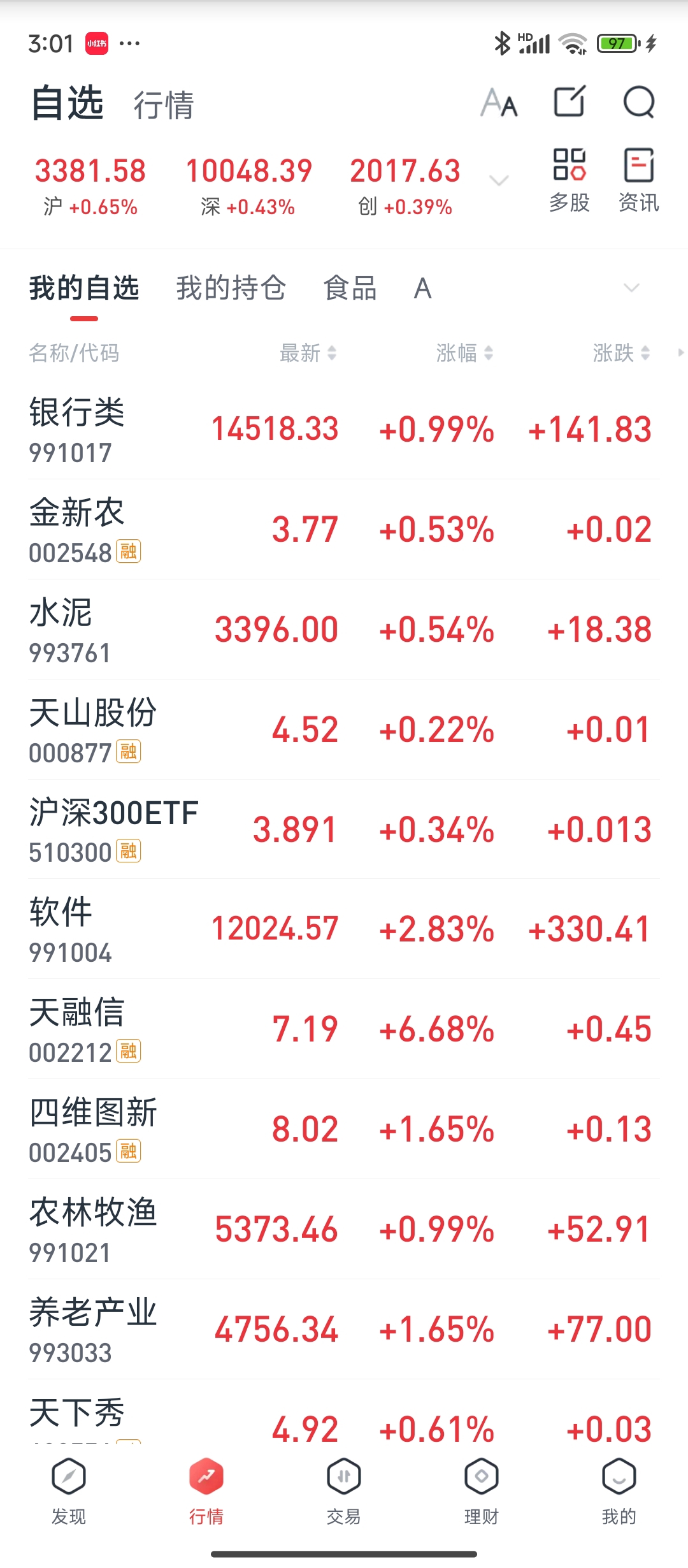This screenshot has width=688, height=1568.
Task: Open the font size adjustment icon
Action: point(499,103)
